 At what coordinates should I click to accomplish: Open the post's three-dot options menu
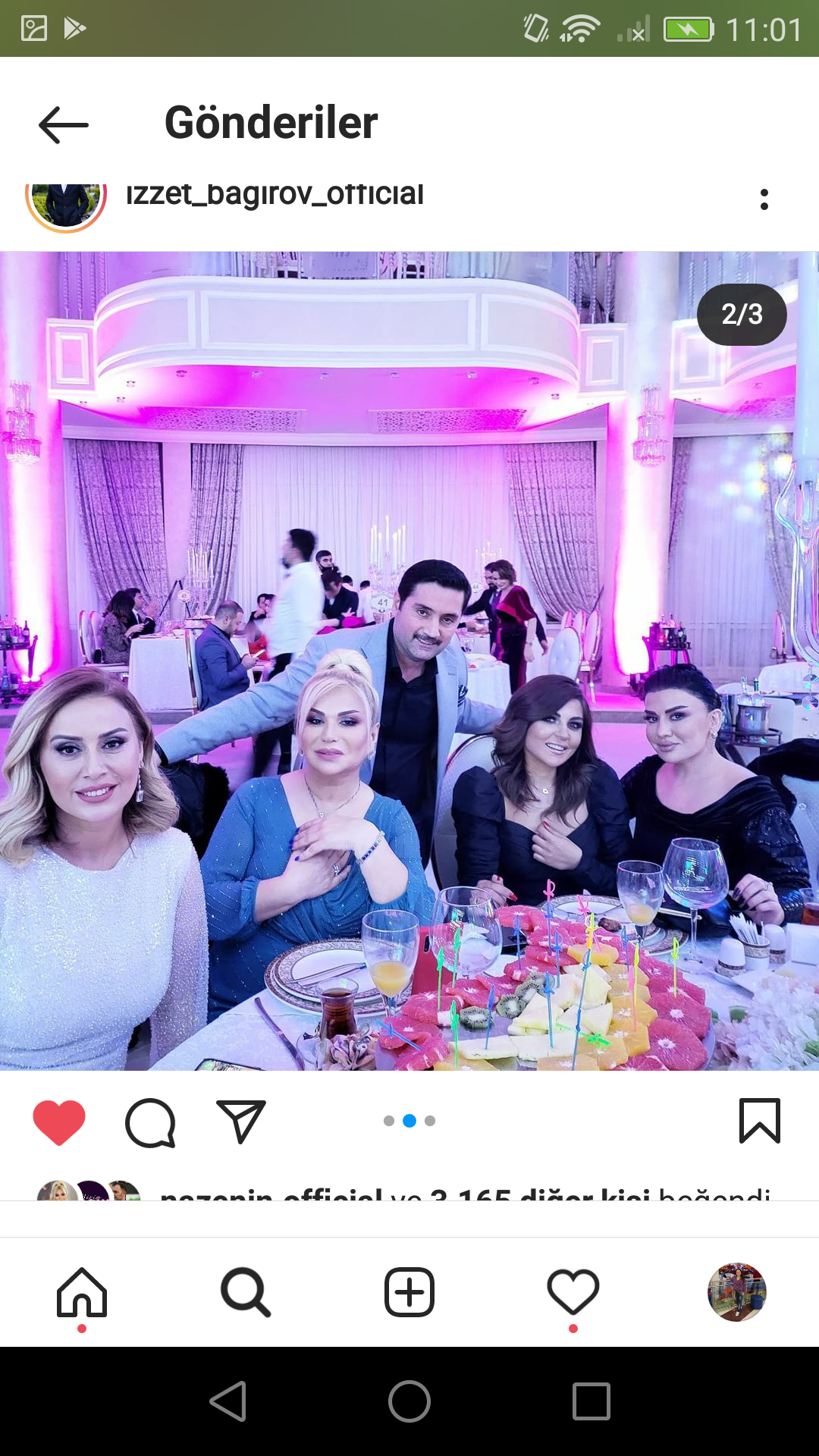pyautogui.click(x=764, y=199)
